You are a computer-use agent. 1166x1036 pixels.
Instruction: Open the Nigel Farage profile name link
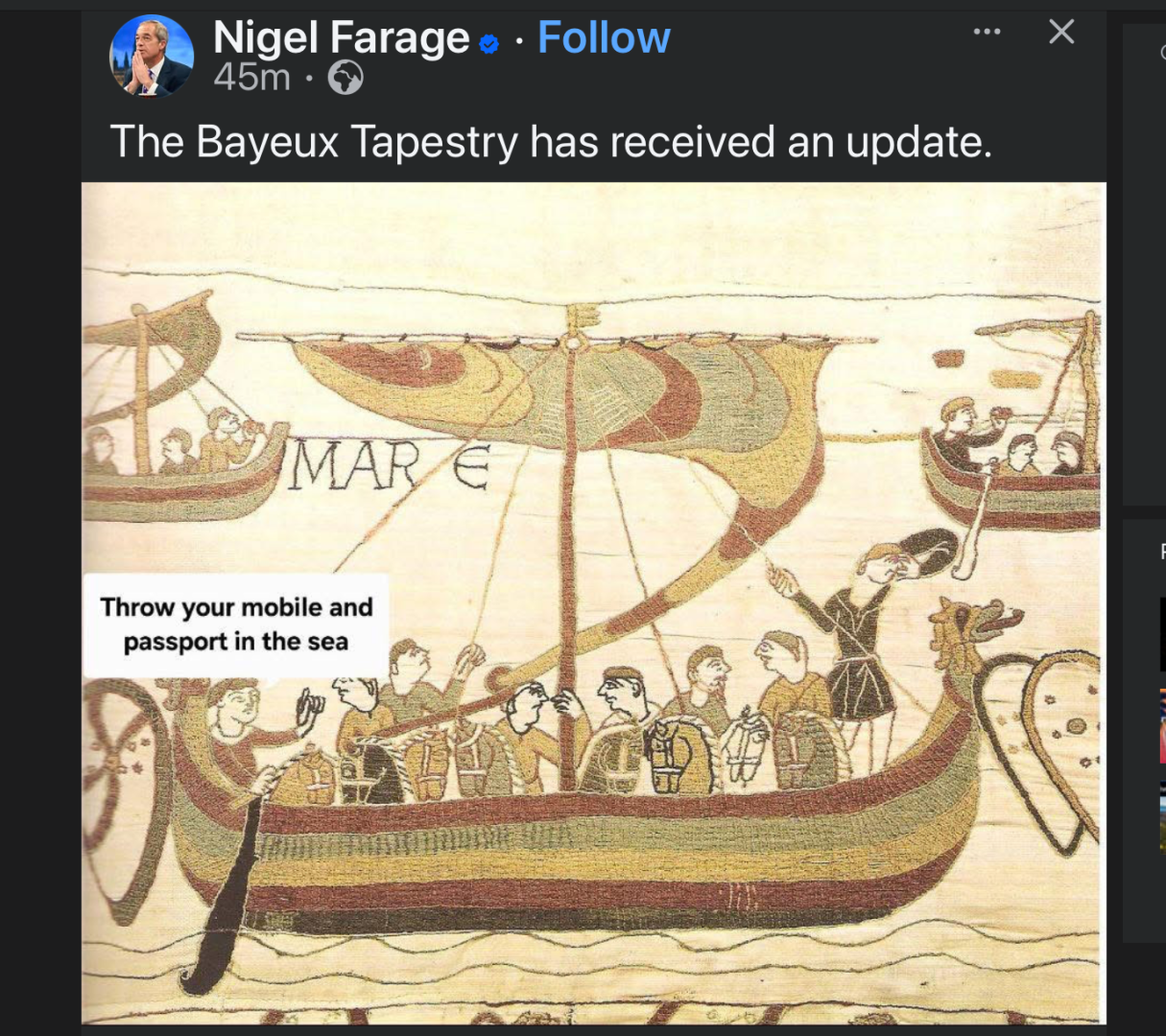[x=341, y=38]
